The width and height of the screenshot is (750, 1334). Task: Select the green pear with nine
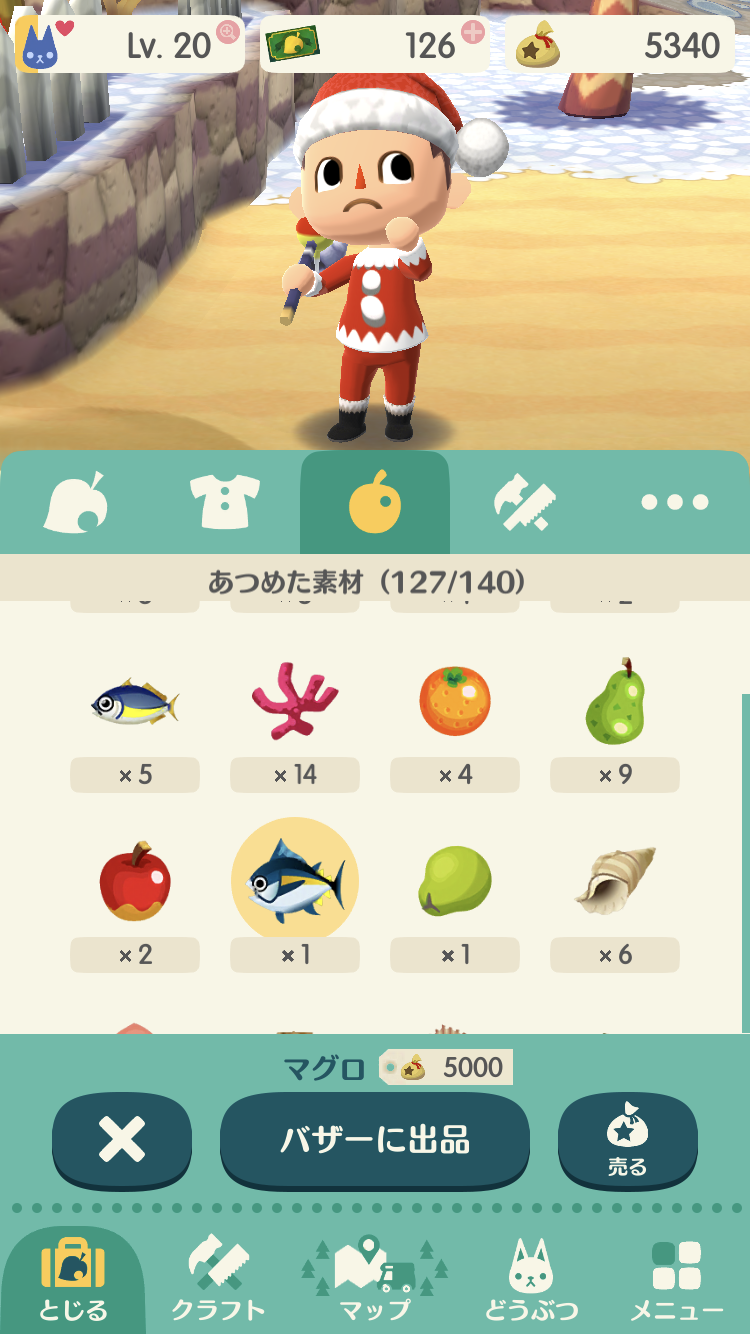point(615,703)
